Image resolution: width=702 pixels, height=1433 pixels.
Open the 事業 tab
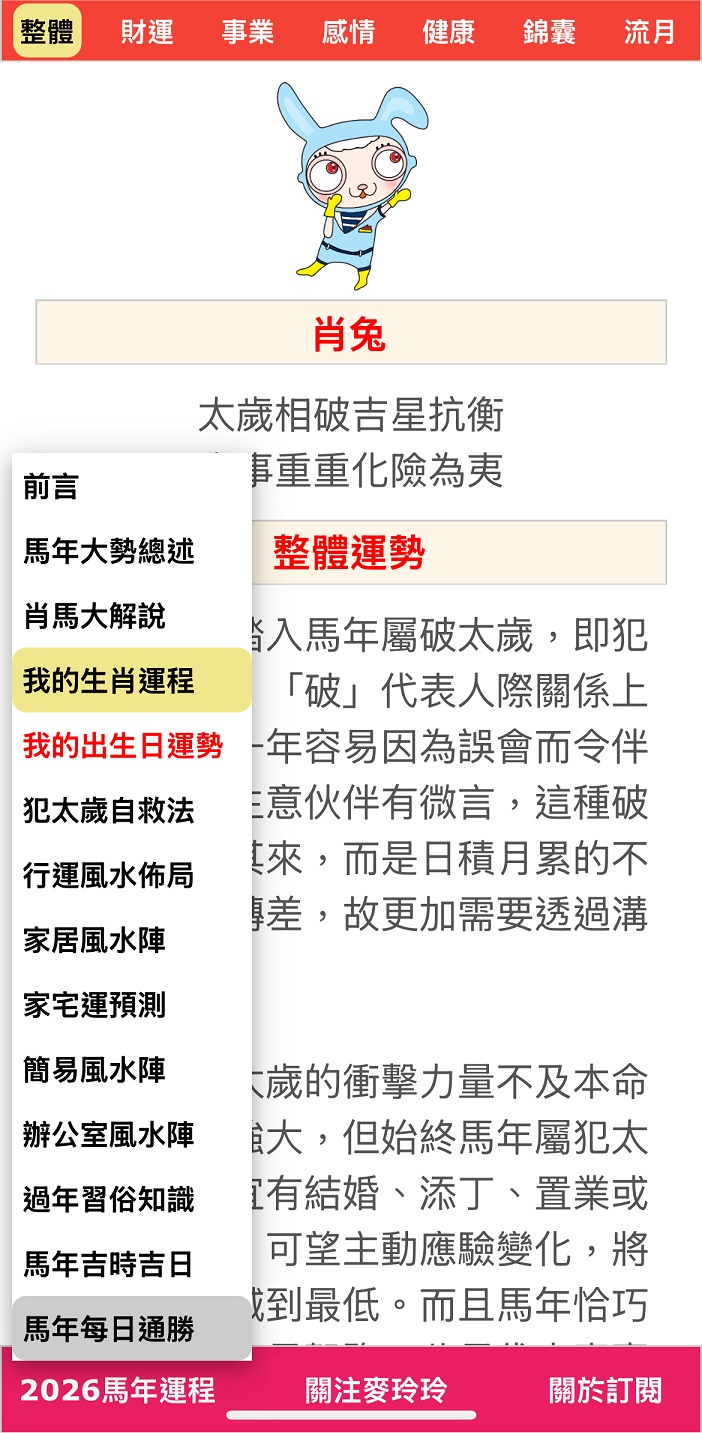[x=248, y=32]
